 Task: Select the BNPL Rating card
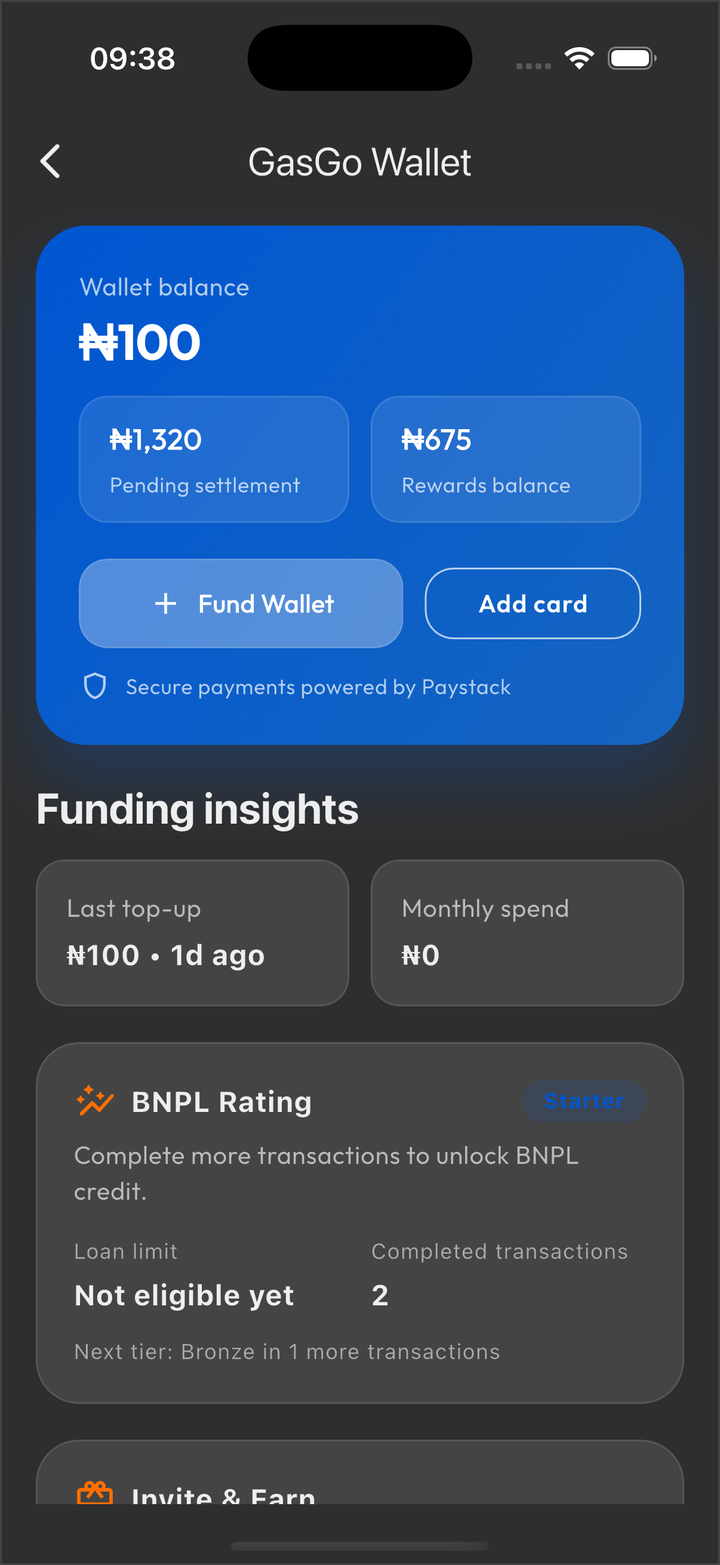pos(360,1220)
